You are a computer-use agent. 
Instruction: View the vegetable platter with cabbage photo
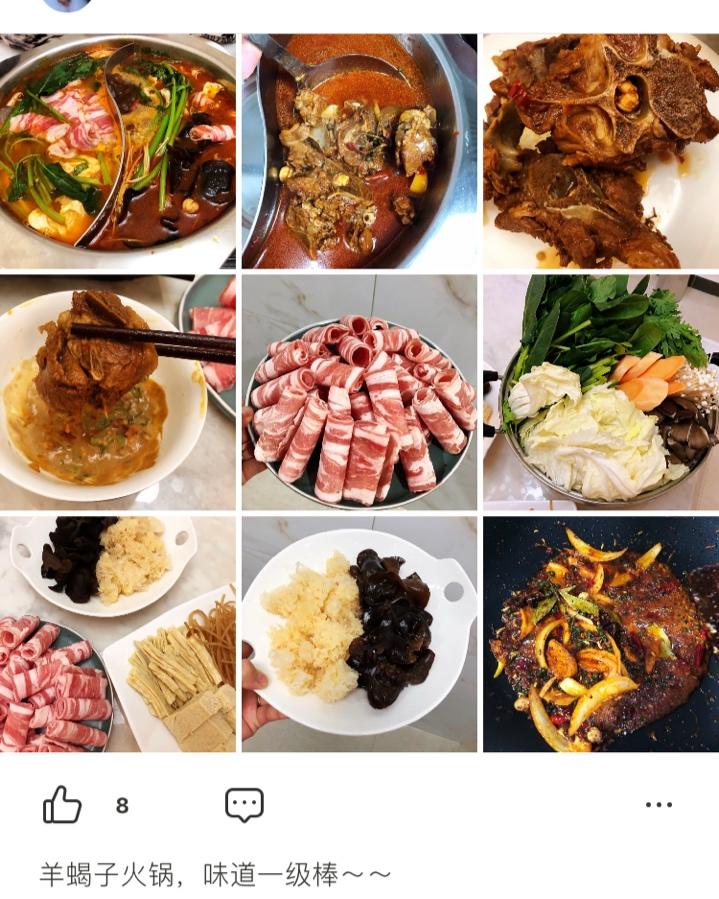pyautogui.click(x=600, y=392)
